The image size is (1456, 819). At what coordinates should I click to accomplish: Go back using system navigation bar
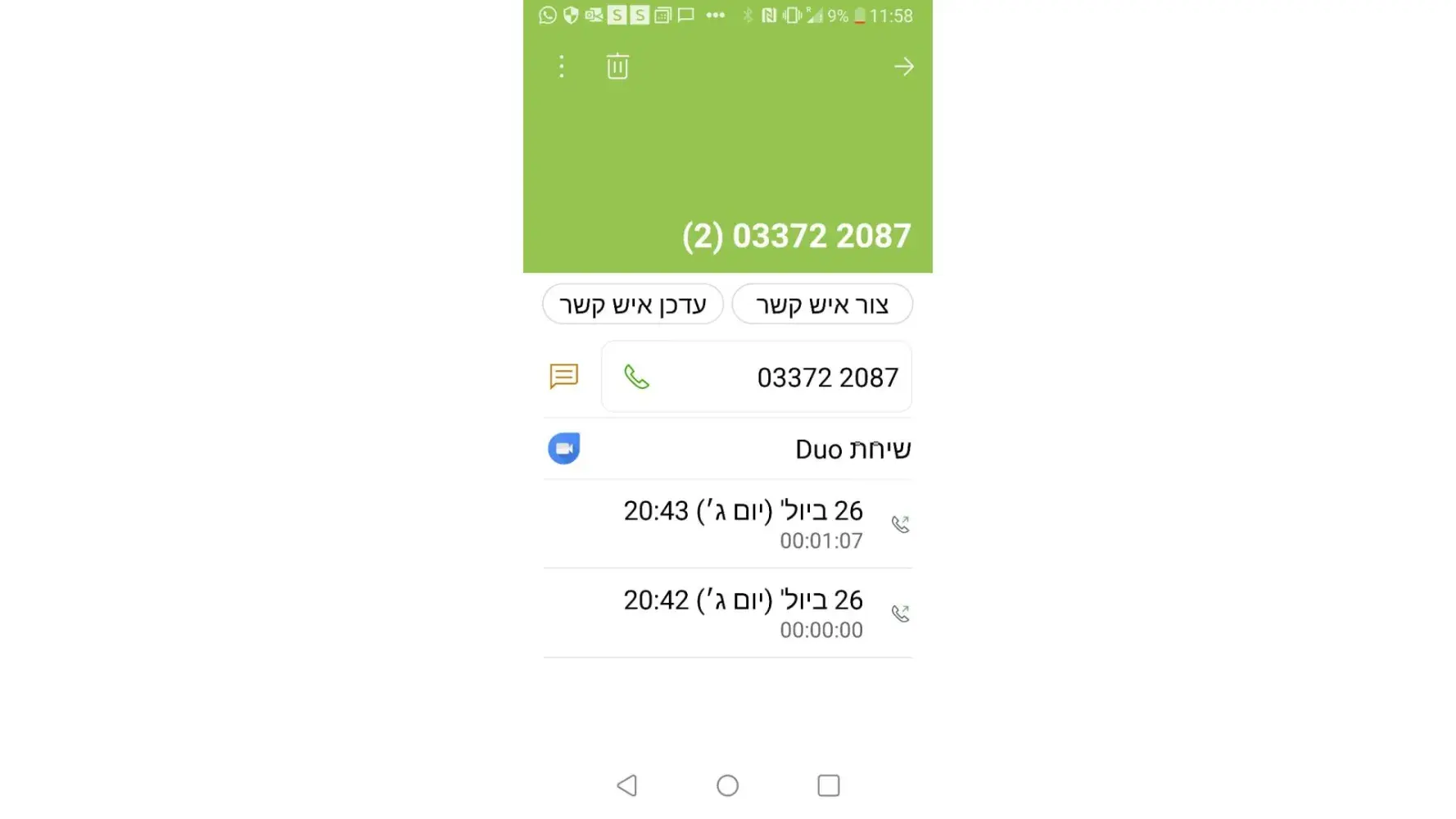[627, 785]
